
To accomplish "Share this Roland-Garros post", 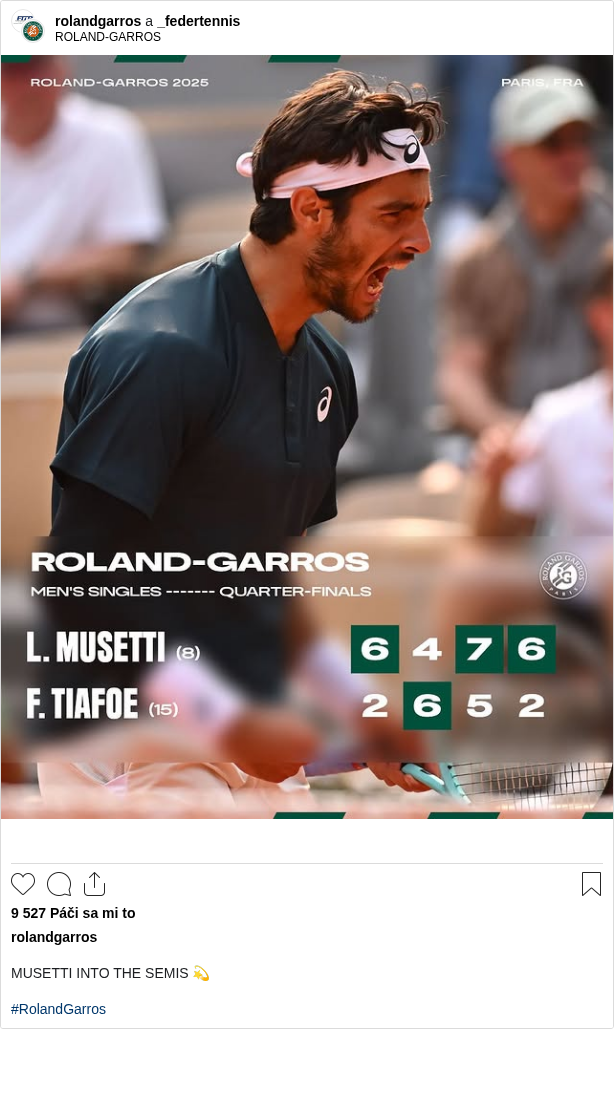I will pos(94,884).
